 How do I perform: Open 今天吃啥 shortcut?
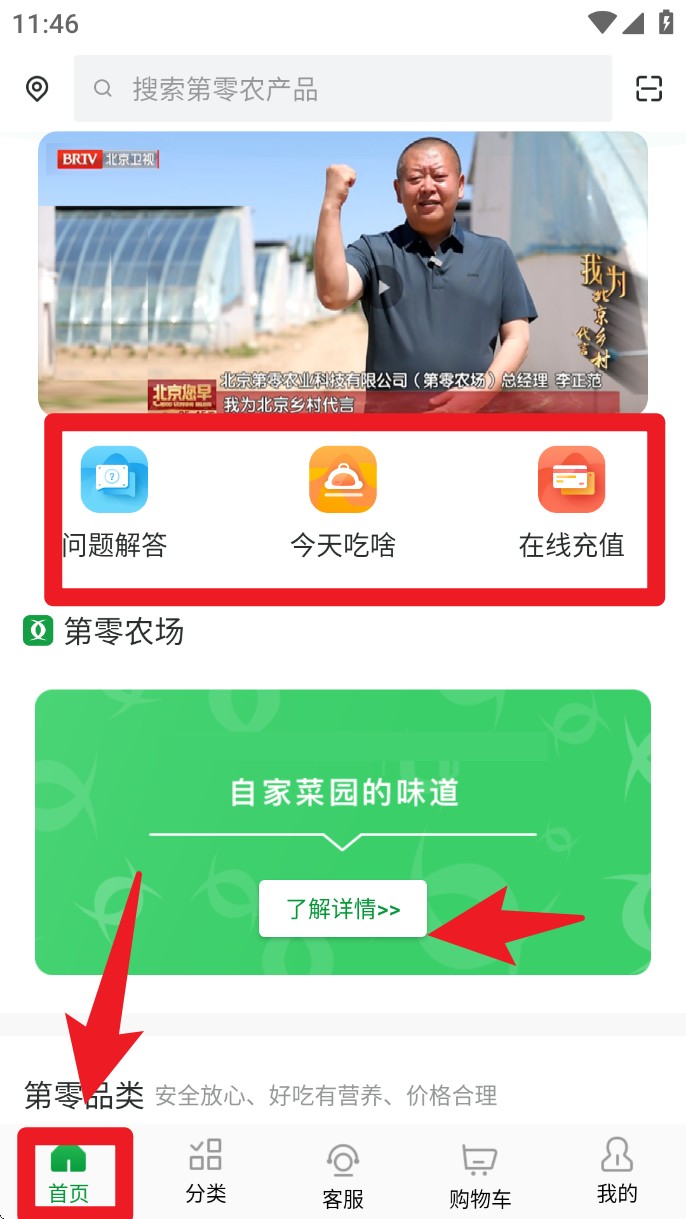point(343,502)
